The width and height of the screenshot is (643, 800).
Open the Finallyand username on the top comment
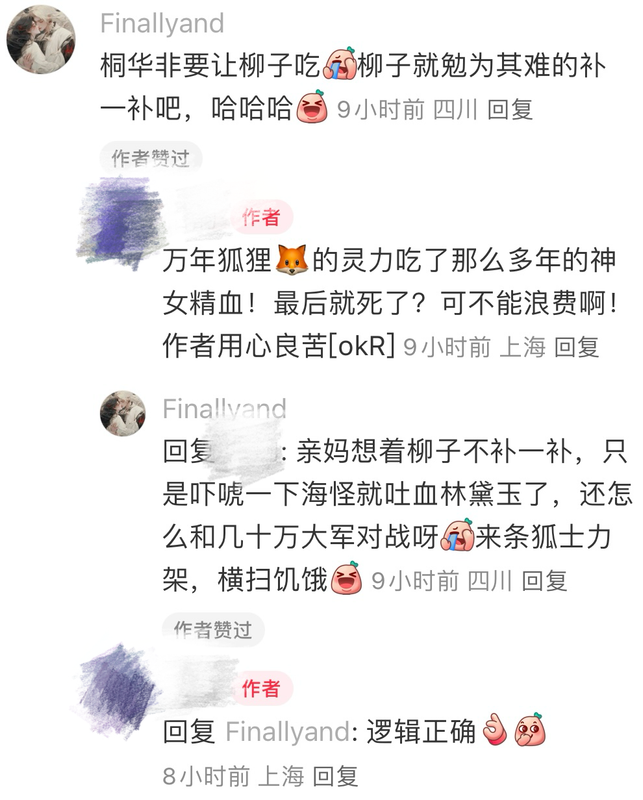163,23
